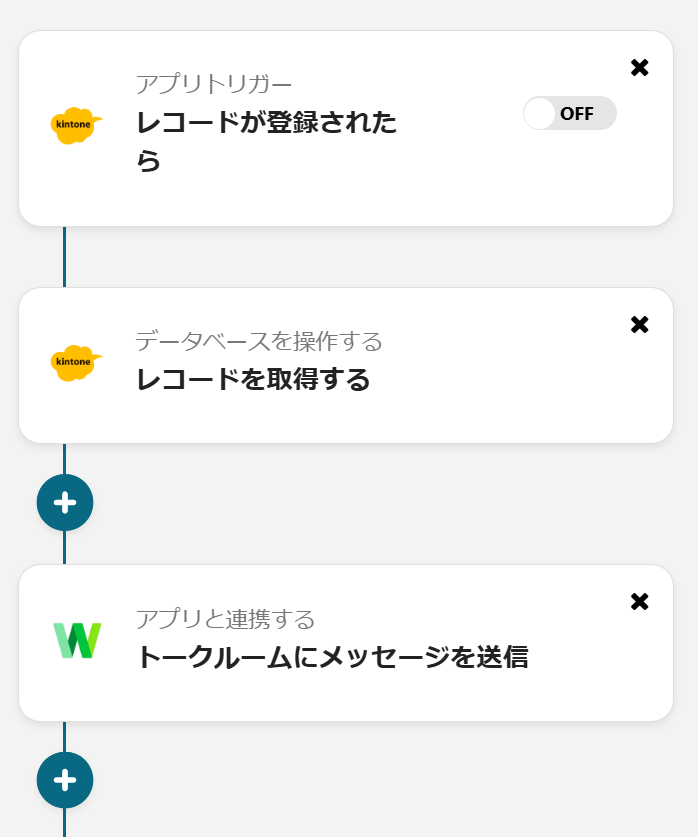Add a step after トークルームにメッセージを送信
The image size is (698, 837).
(65, 780)
